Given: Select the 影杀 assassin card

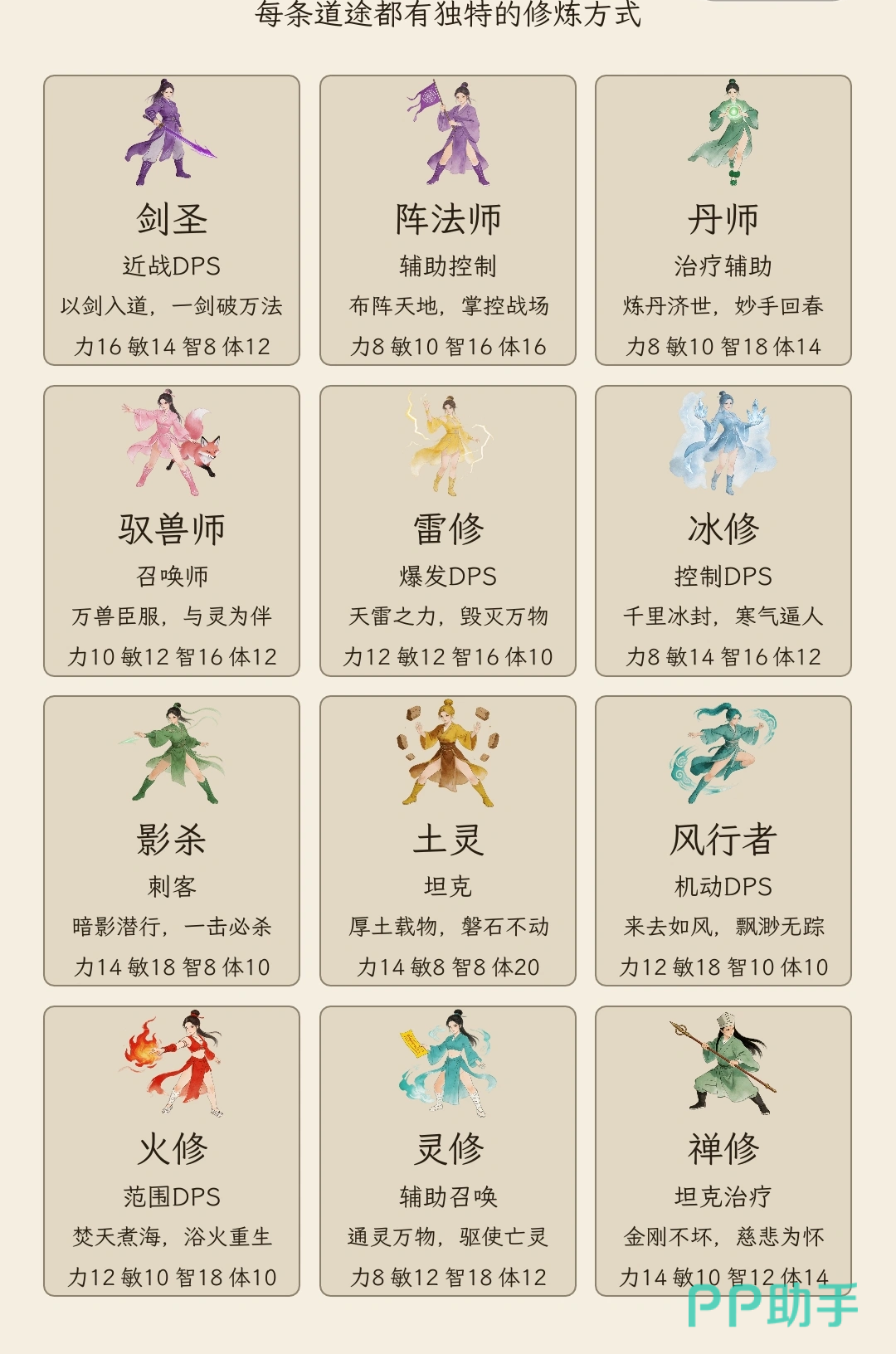Looking at the screenshot, I should pyautogui.click(x=172, y=841).
